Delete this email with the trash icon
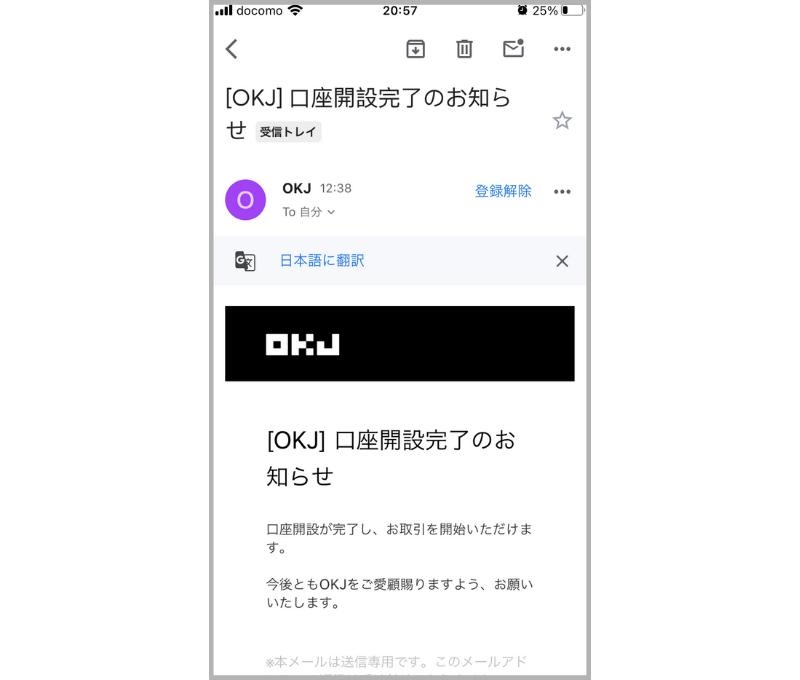 [x=464, y=49]
